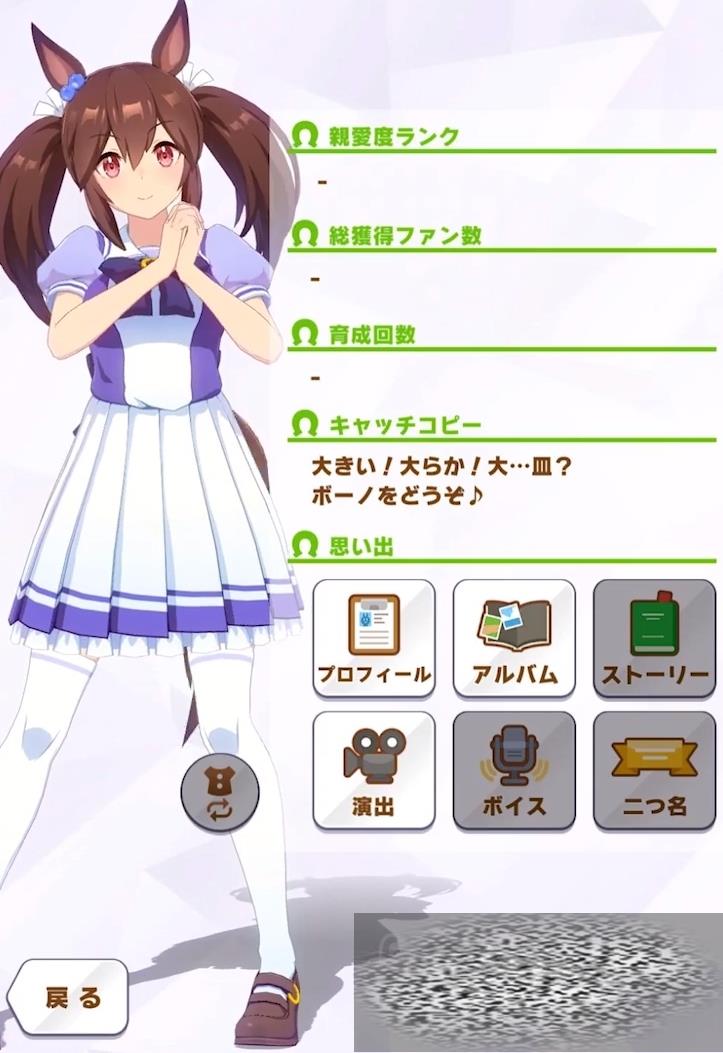Open the 演出 performance viewer
Viewport: 723px width, 1053px height.
point(374,770)
